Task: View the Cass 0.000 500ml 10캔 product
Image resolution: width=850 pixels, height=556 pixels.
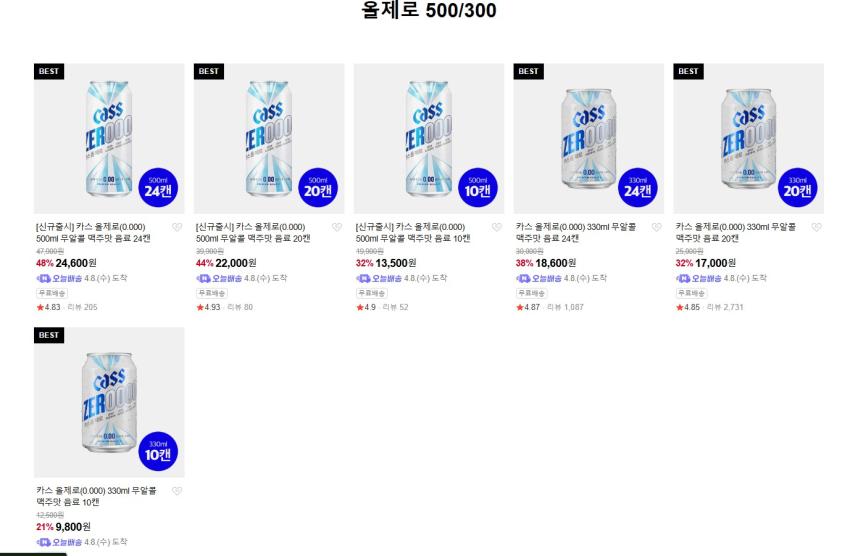Action: 429,138
